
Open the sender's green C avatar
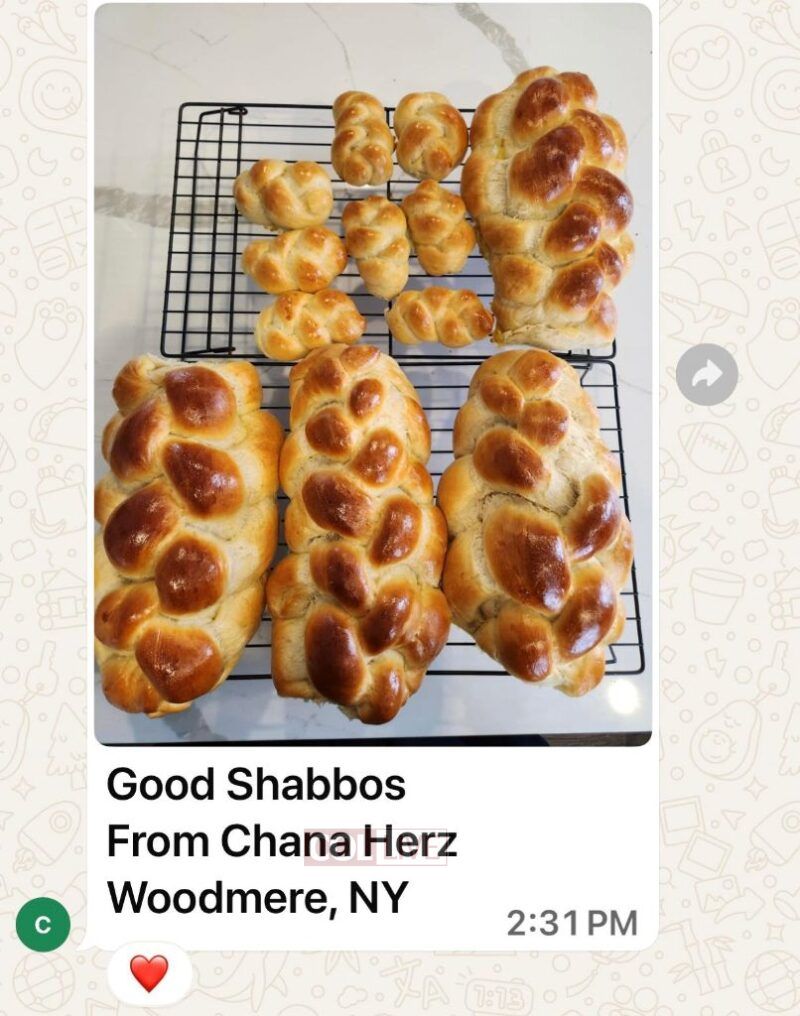click(43, 924)
